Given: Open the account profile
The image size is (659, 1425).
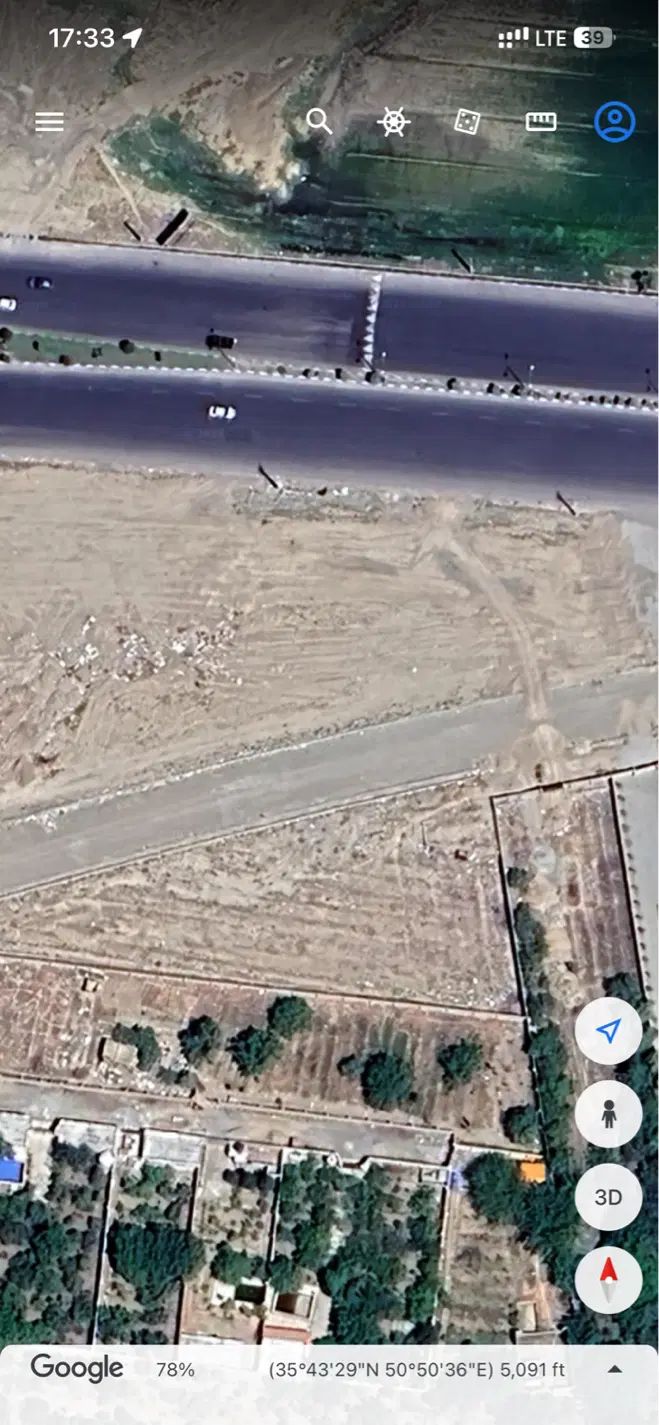Looking at the screenshot, I should [x=614, y=122].
